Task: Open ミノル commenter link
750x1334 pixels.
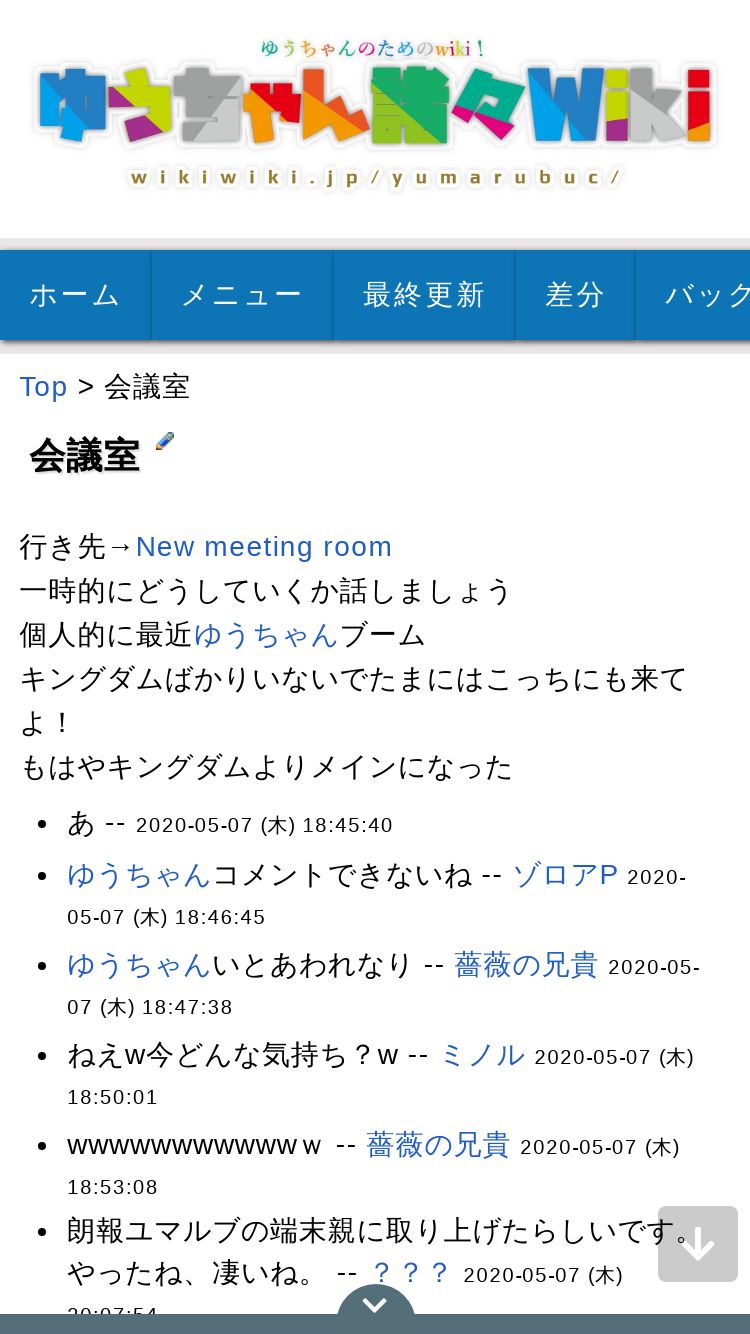Action: (x=482, y=1055)
